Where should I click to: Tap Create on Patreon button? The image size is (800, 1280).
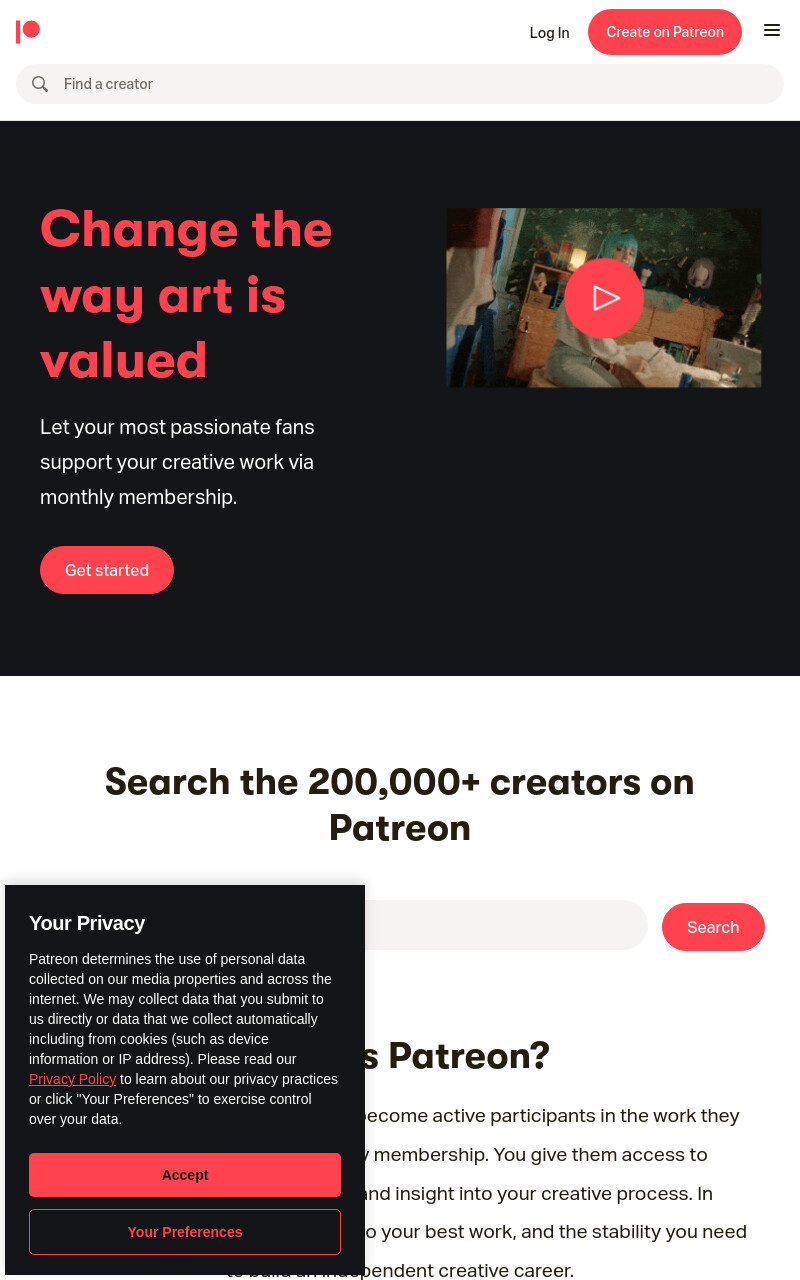pyautogui.click(x=665, y=32)
